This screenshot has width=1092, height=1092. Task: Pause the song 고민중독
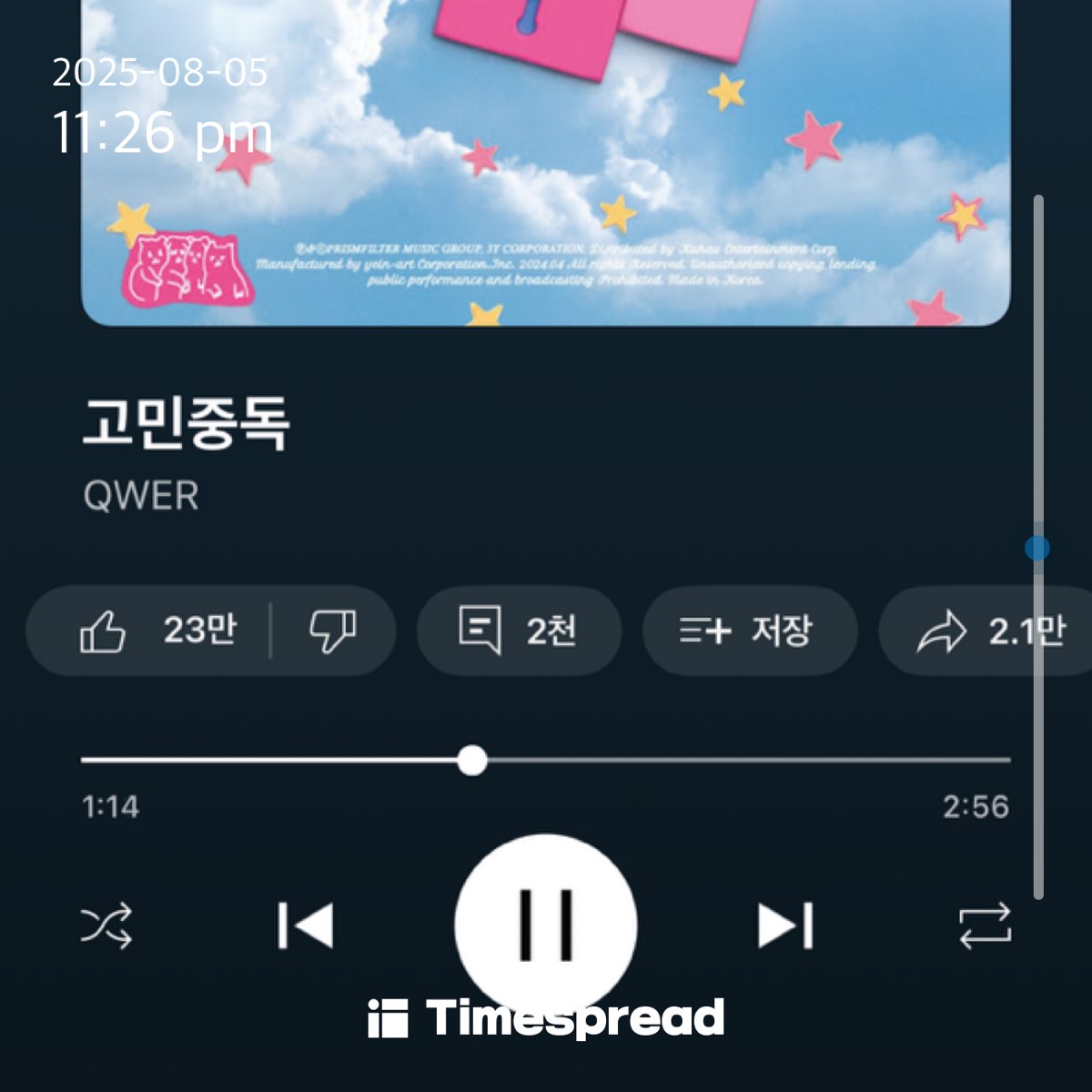click(x=546, y=925)
